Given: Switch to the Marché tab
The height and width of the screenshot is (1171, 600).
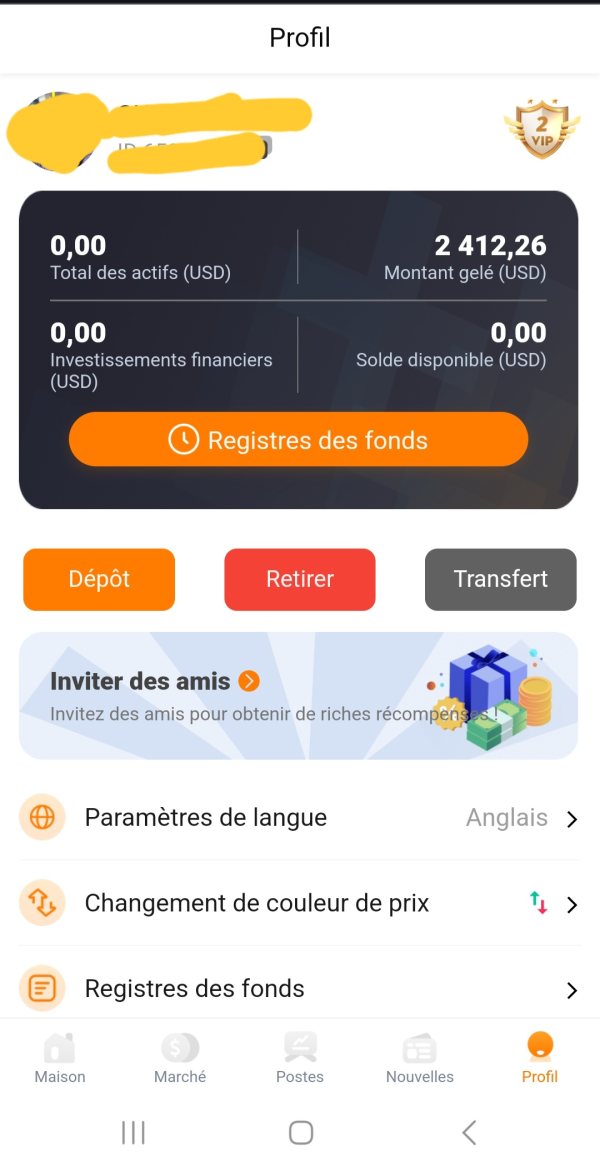Looking at the screenshot, I should coord(180,1057).
